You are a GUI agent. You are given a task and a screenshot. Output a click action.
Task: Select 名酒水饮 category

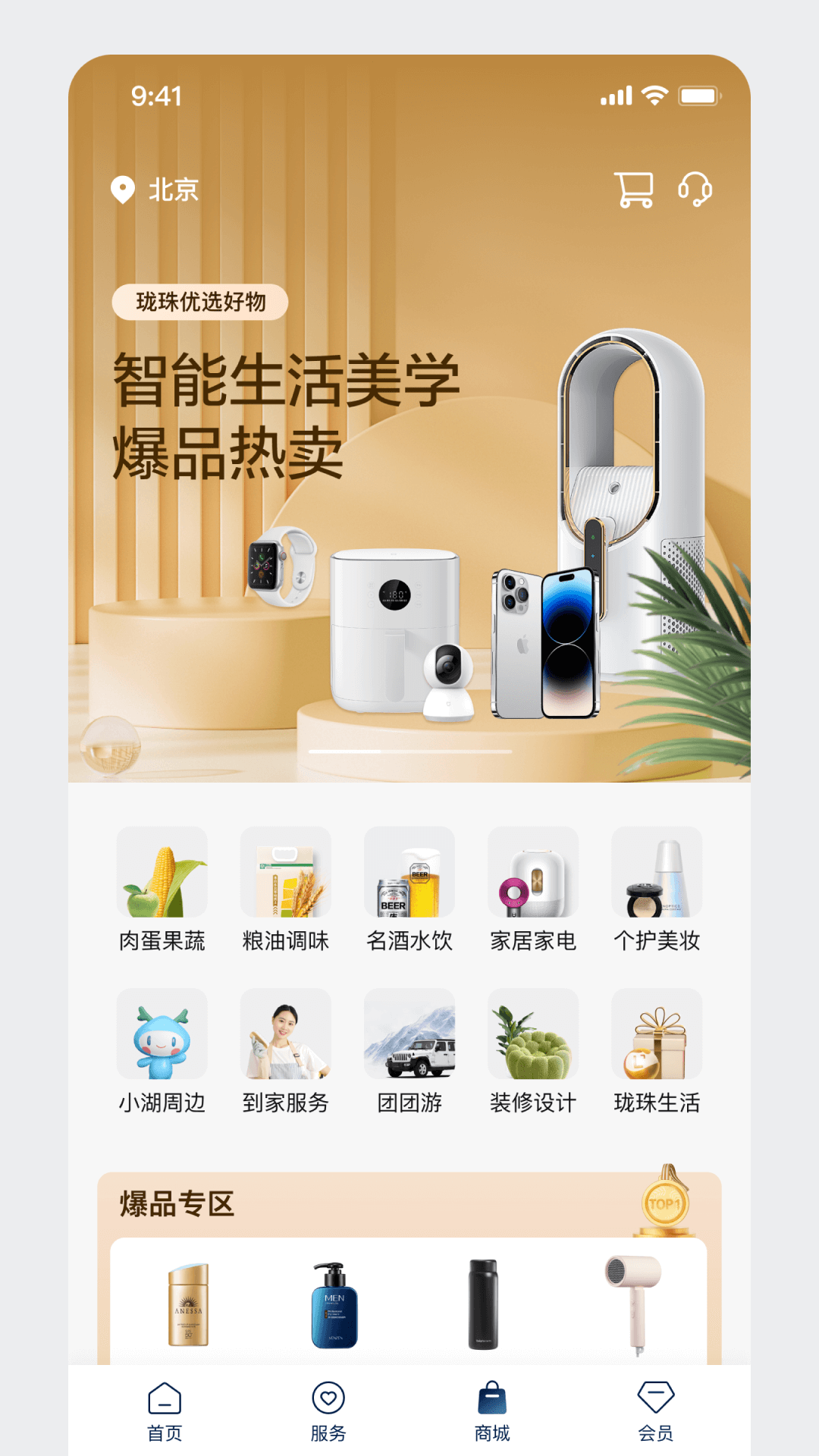409,889
